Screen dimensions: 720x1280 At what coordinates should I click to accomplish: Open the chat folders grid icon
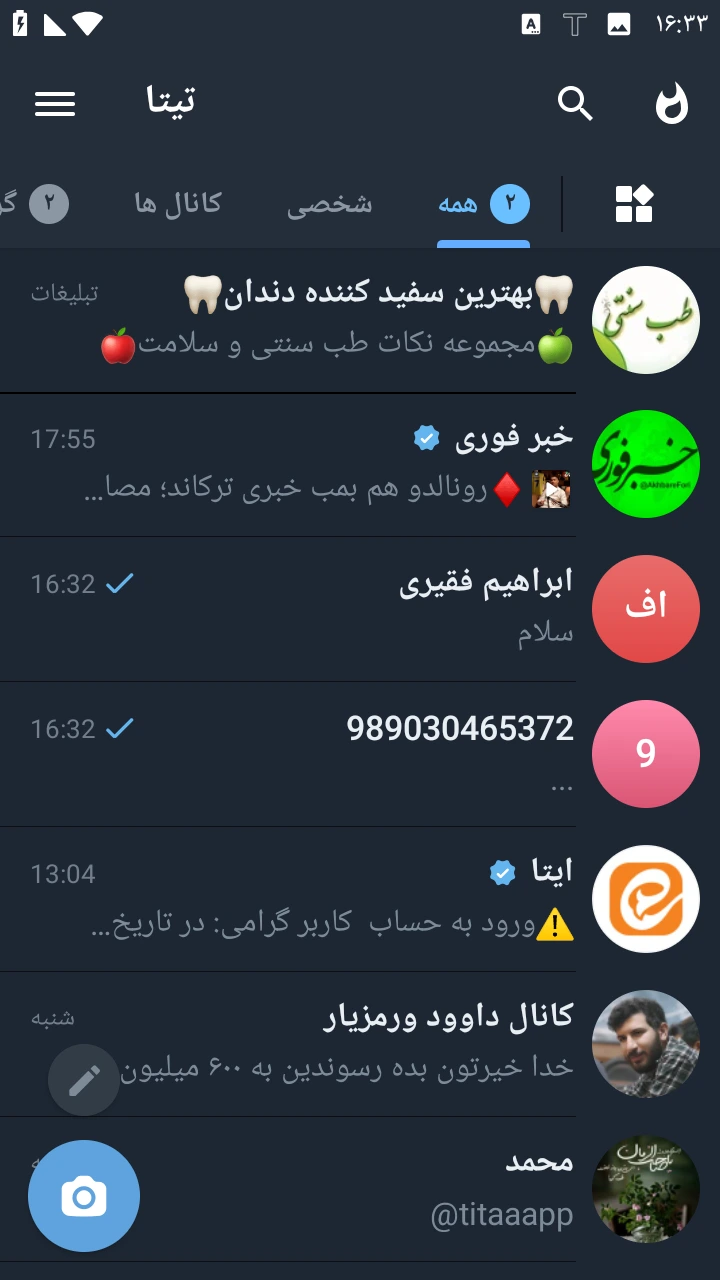tap(633, 203)
